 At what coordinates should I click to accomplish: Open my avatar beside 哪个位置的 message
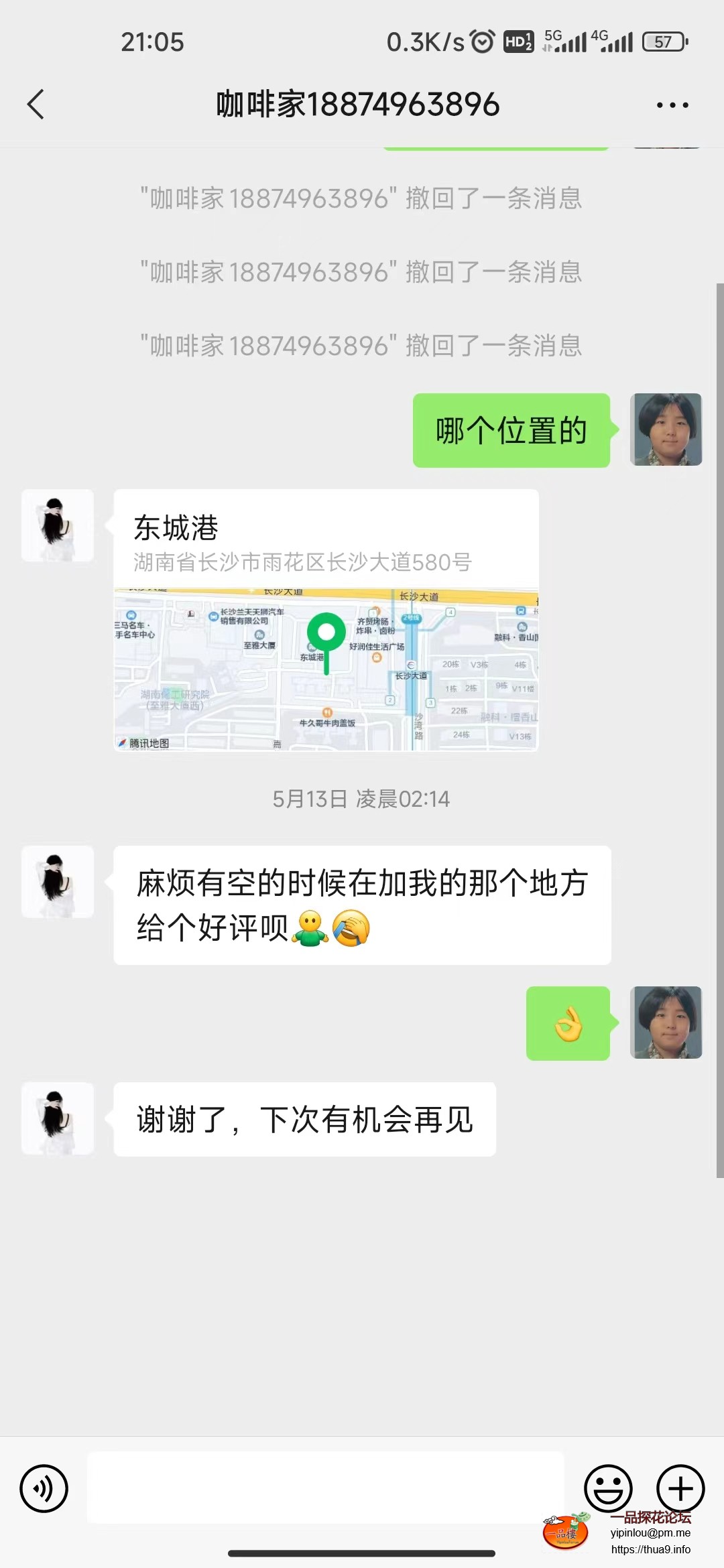coord(666,430)
